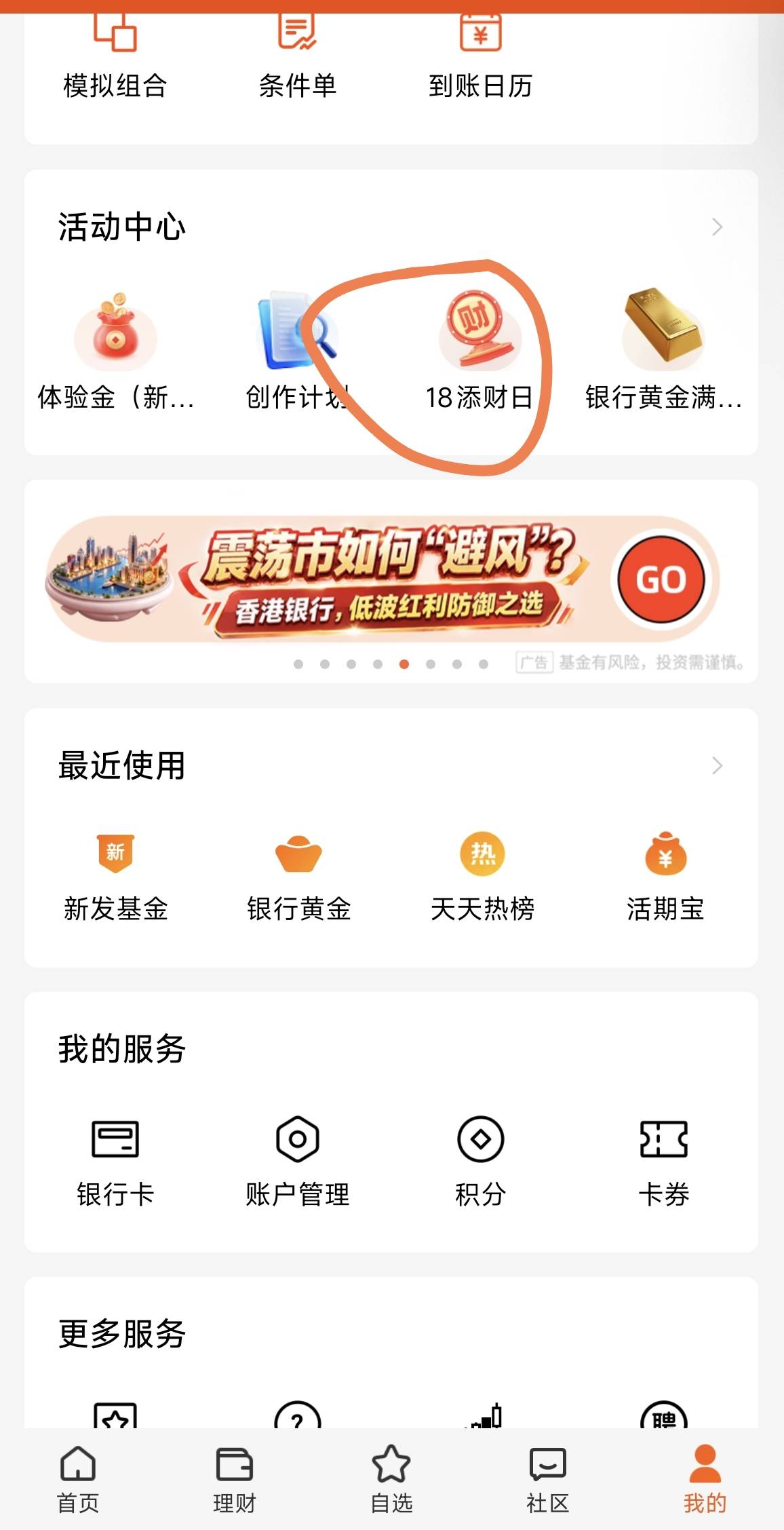The image size is (784, 1530).
Task: Tap the GO button on the 震荡市 banner
Action: tap(661, 579)
